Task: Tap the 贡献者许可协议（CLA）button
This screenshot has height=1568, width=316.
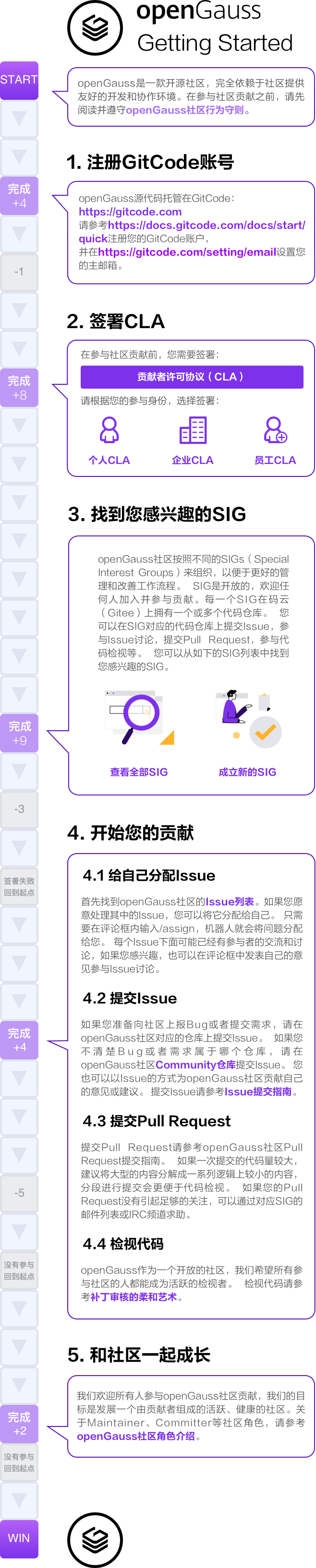Action: pyautogui.click(x=192, y=377)
